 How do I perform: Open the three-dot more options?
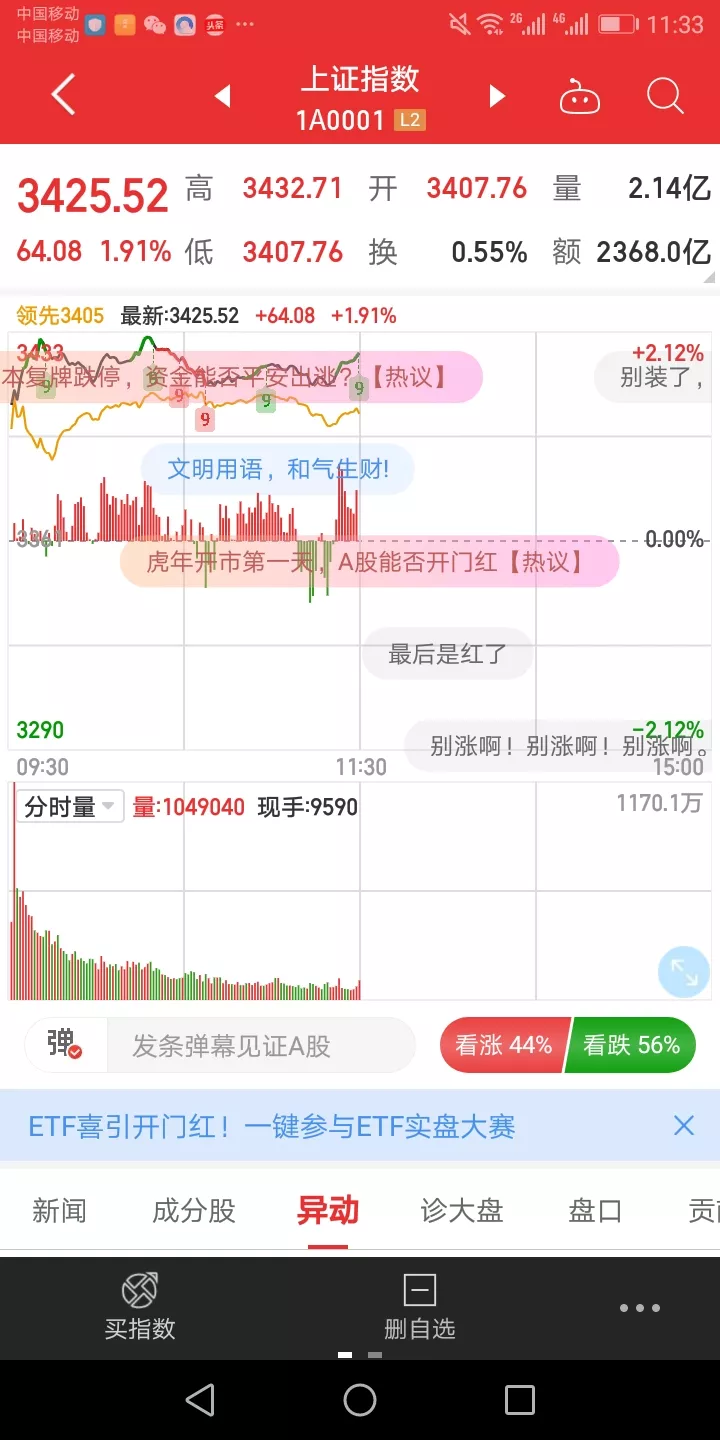(640, 1308)
